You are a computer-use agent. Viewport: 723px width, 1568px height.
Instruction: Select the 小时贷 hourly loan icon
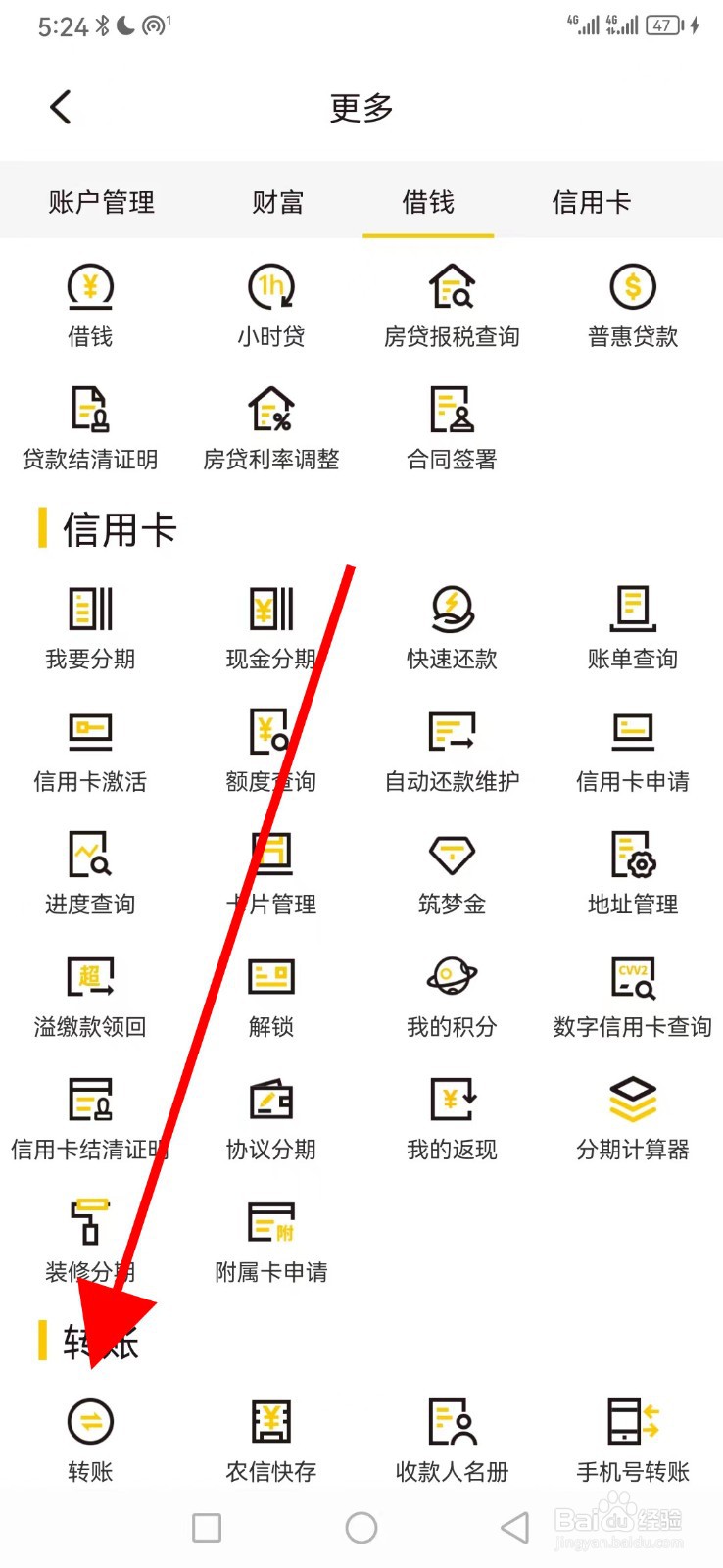(270, 304)
